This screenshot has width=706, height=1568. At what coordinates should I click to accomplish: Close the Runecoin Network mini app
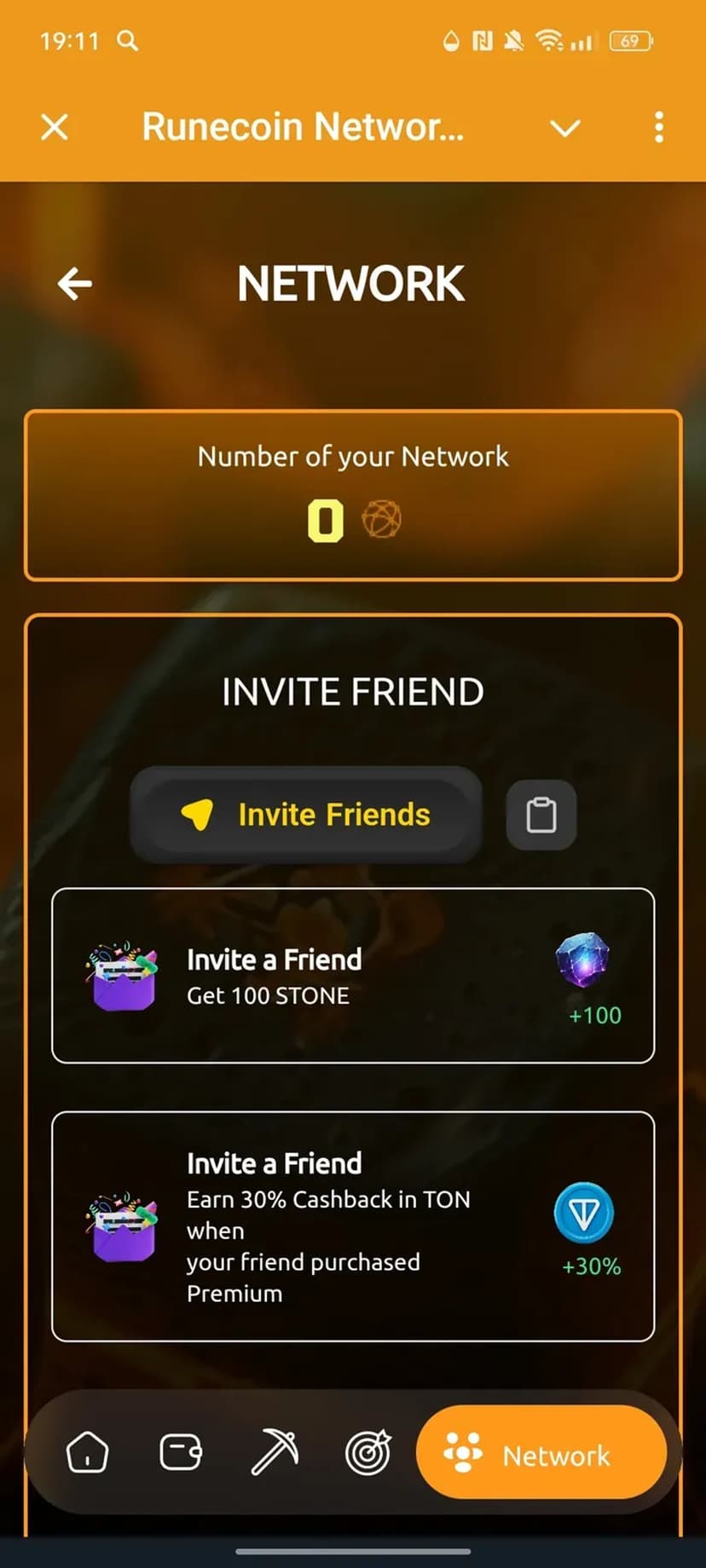point(55,128)
